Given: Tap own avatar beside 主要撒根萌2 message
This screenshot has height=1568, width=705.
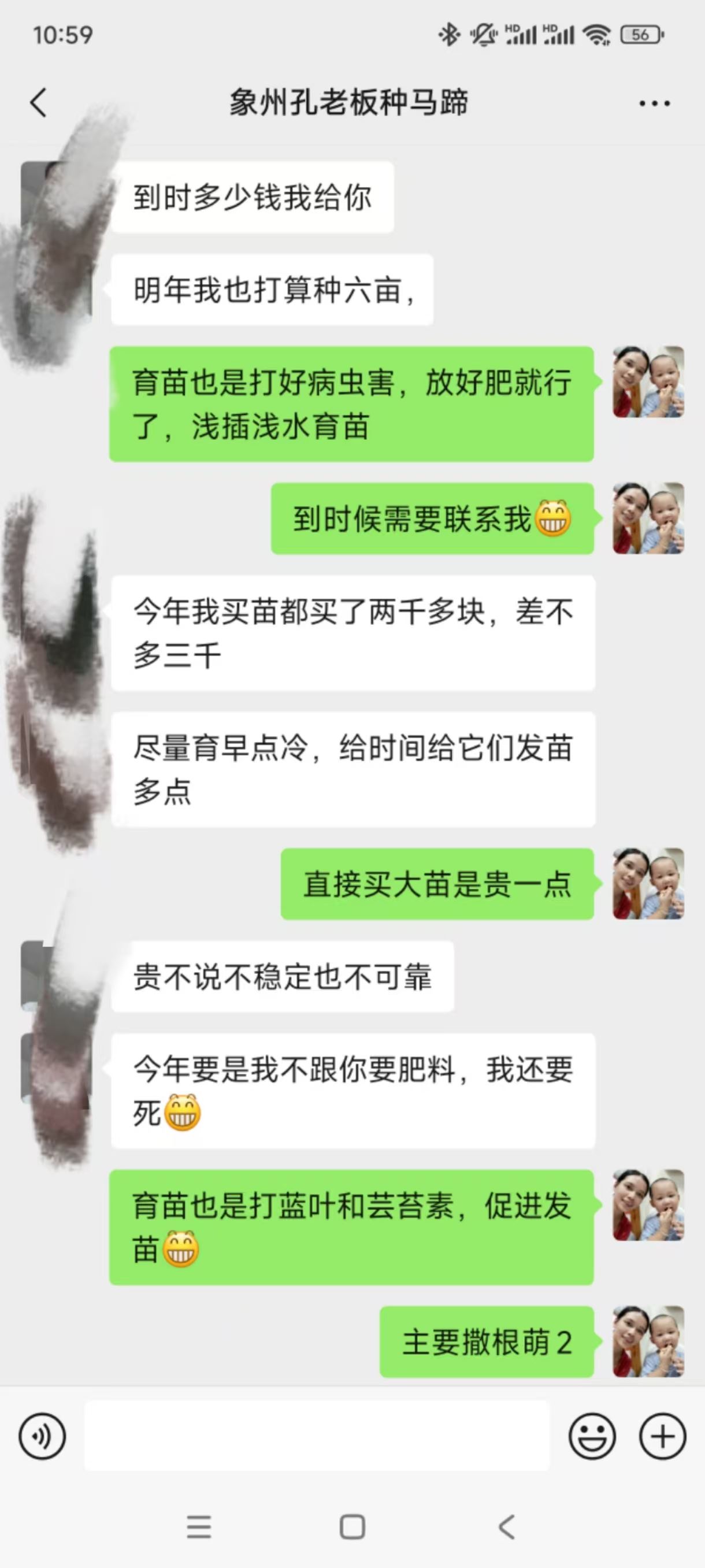Looking at the screenshot, I should tap(648, 1341).
